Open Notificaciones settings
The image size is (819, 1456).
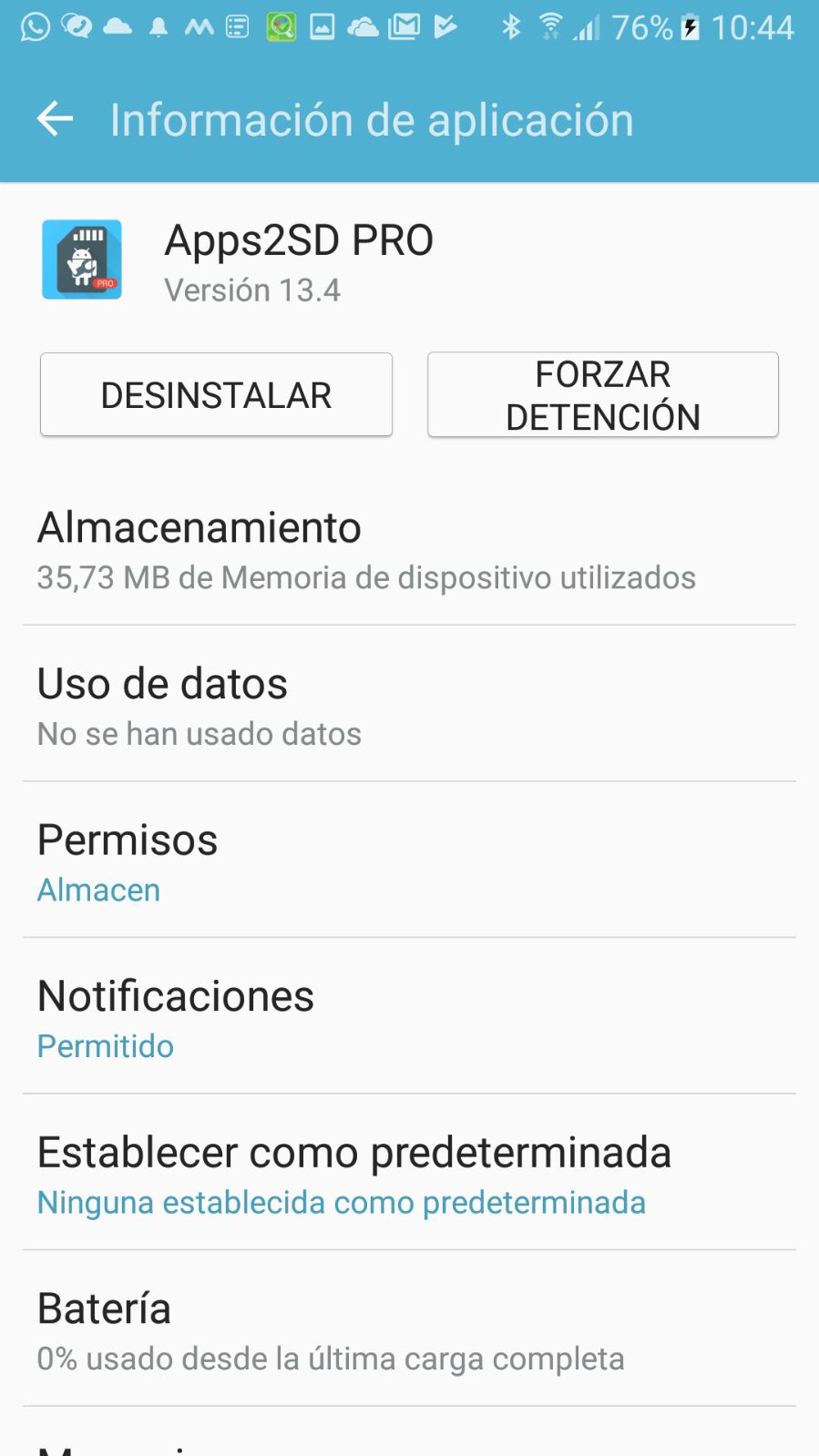pyautogui.click(x=409, y=1018)
